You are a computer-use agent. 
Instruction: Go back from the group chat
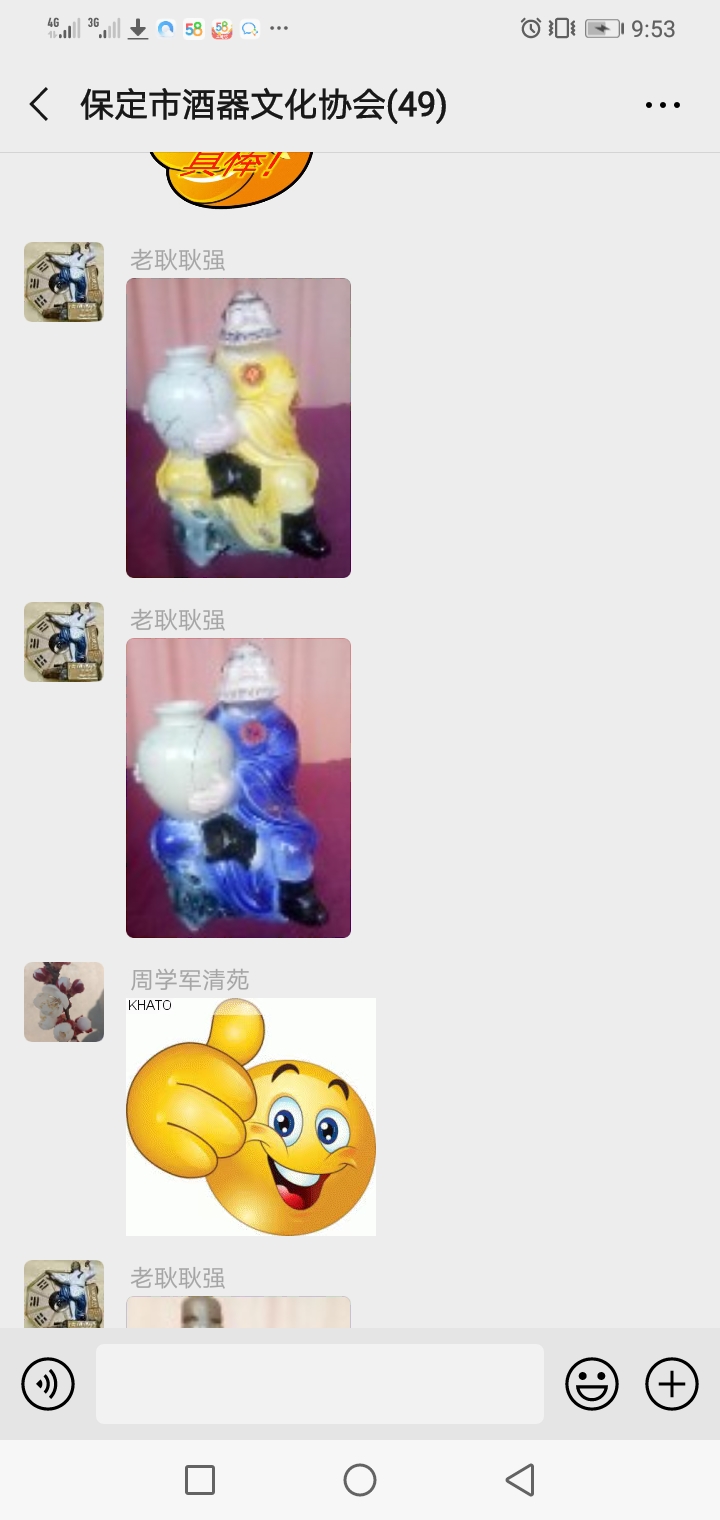(39, 105)
